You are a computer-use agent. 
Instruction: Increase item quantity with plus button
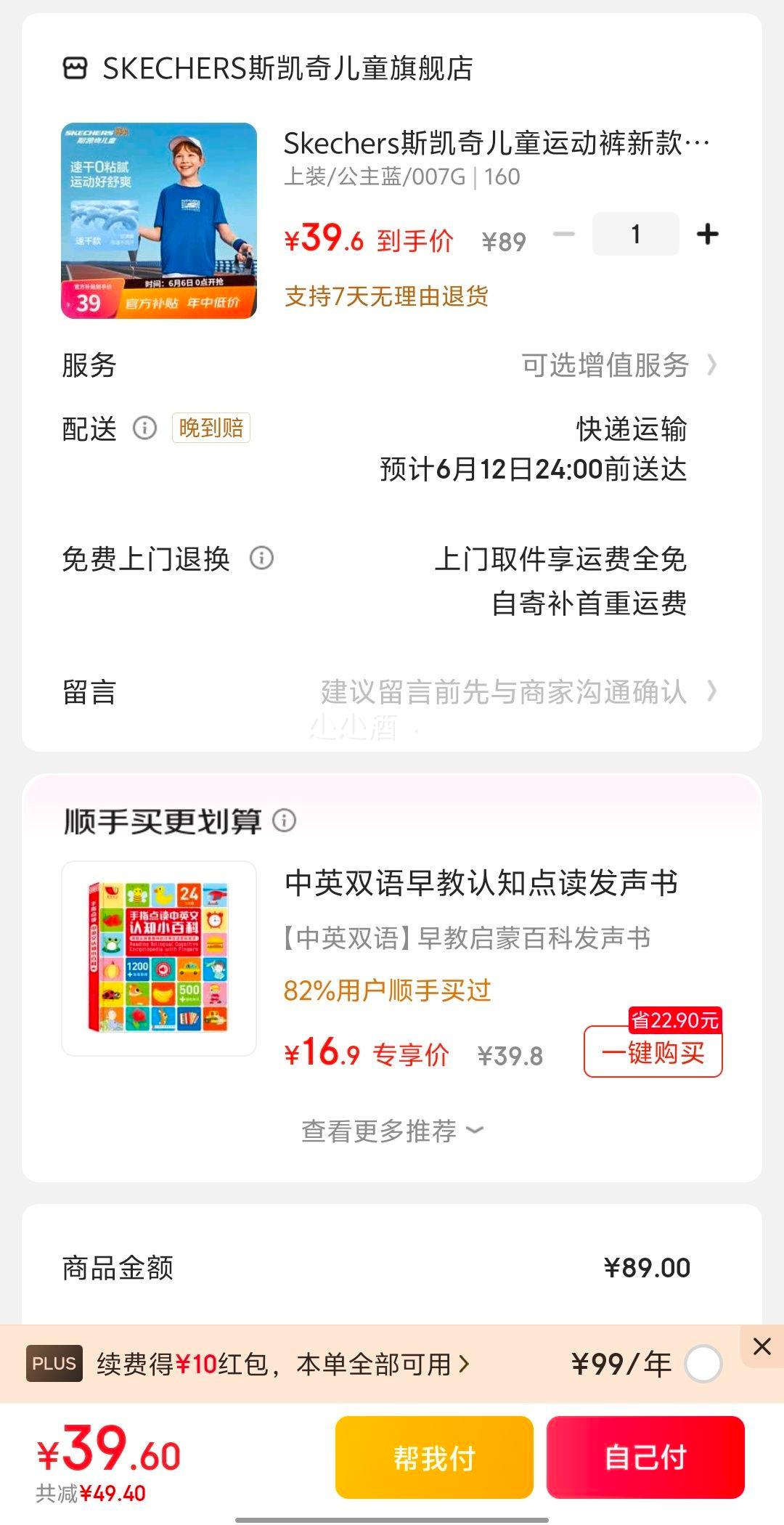[707, 235]
